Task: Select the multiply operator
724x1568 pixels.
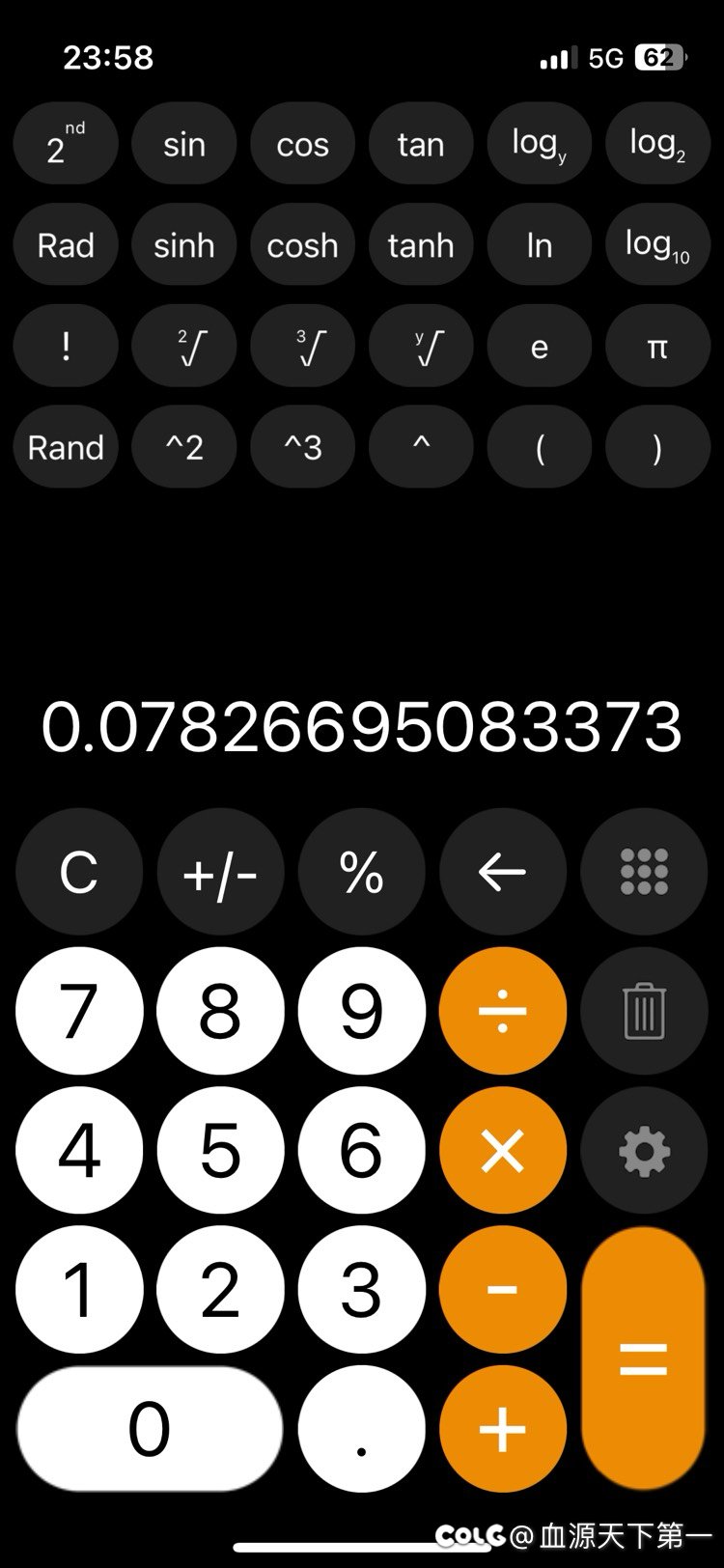Action: point(503,1150)
